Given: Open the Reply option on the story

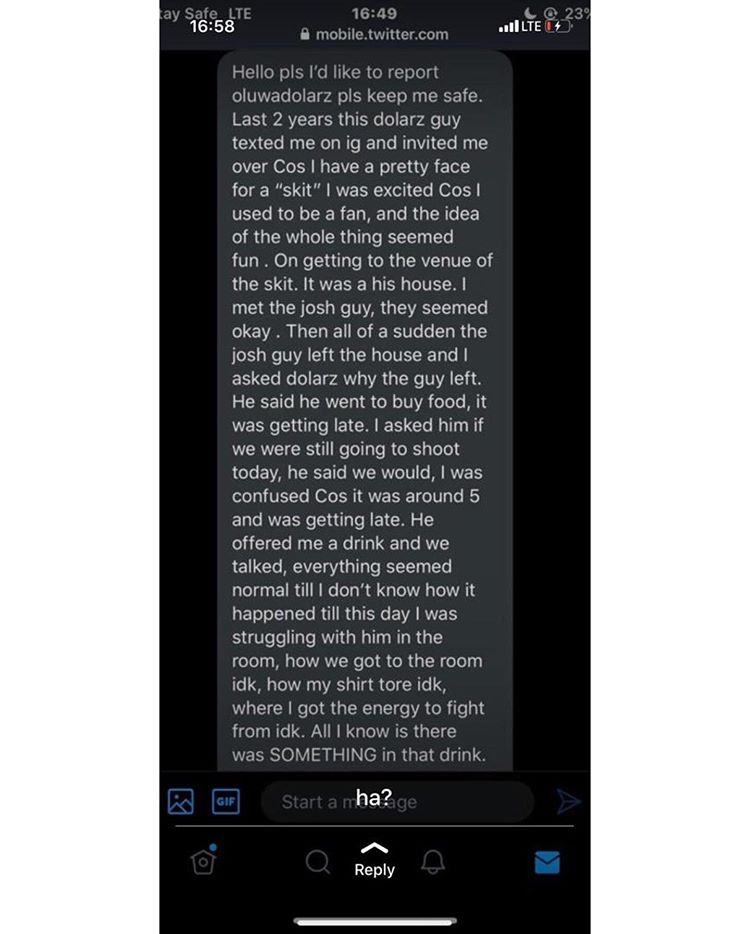Looking at the screenshot, I should click(374, 860).
